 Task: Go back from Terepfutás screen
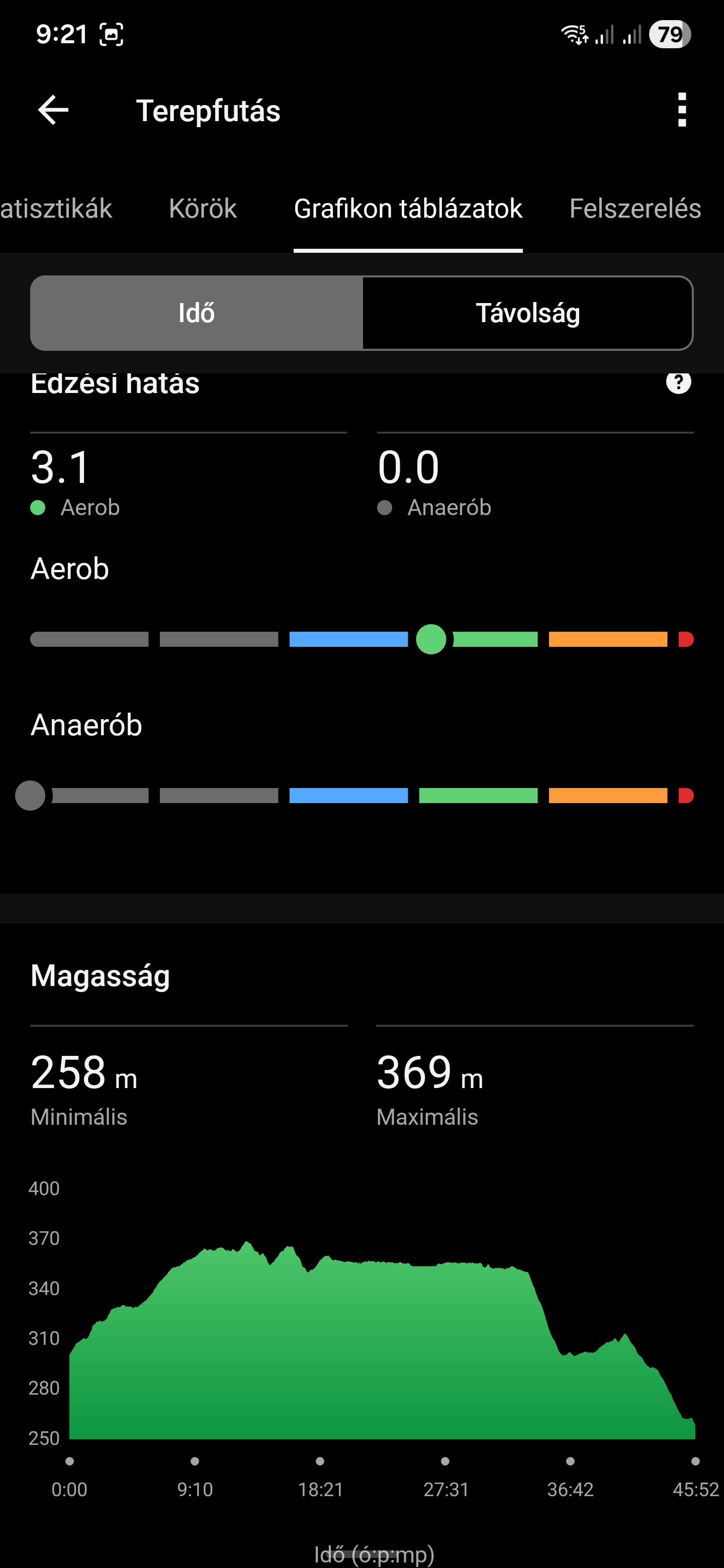tap(53, 110)
